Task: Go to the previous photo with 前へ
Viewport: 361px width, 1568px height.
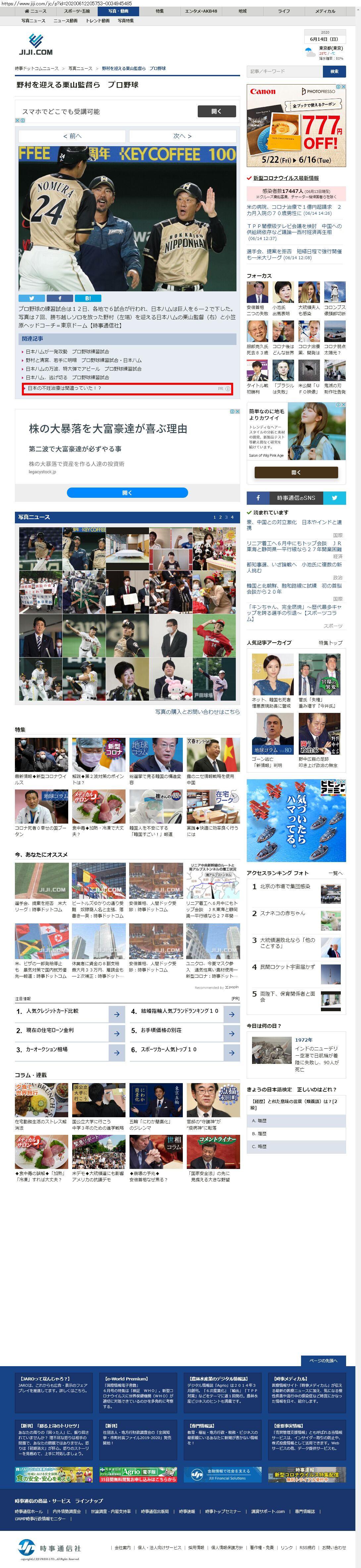Action: tap(72, 136)
